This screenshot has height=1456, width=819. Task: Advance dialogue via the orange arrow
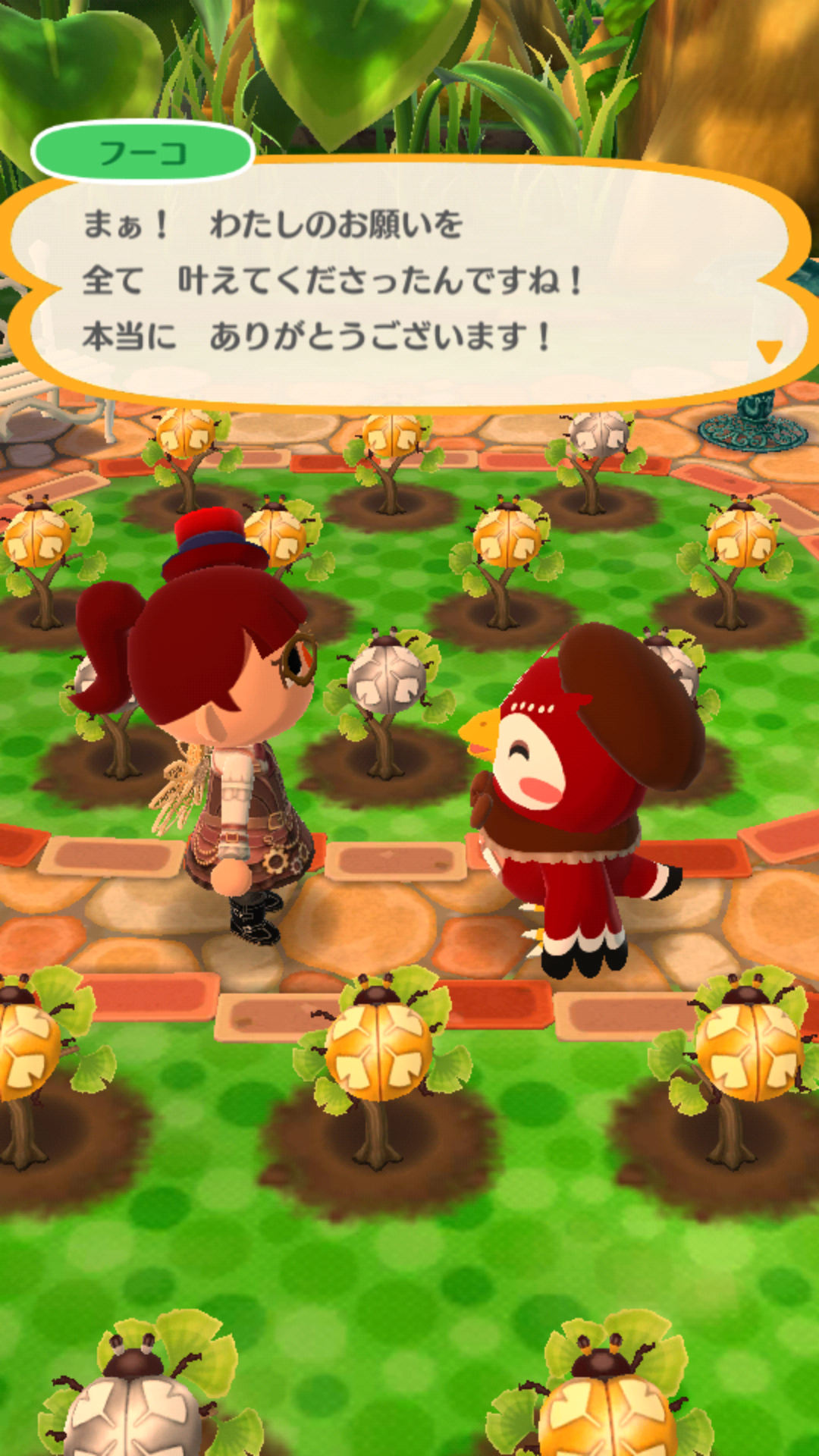coord(769,350)
